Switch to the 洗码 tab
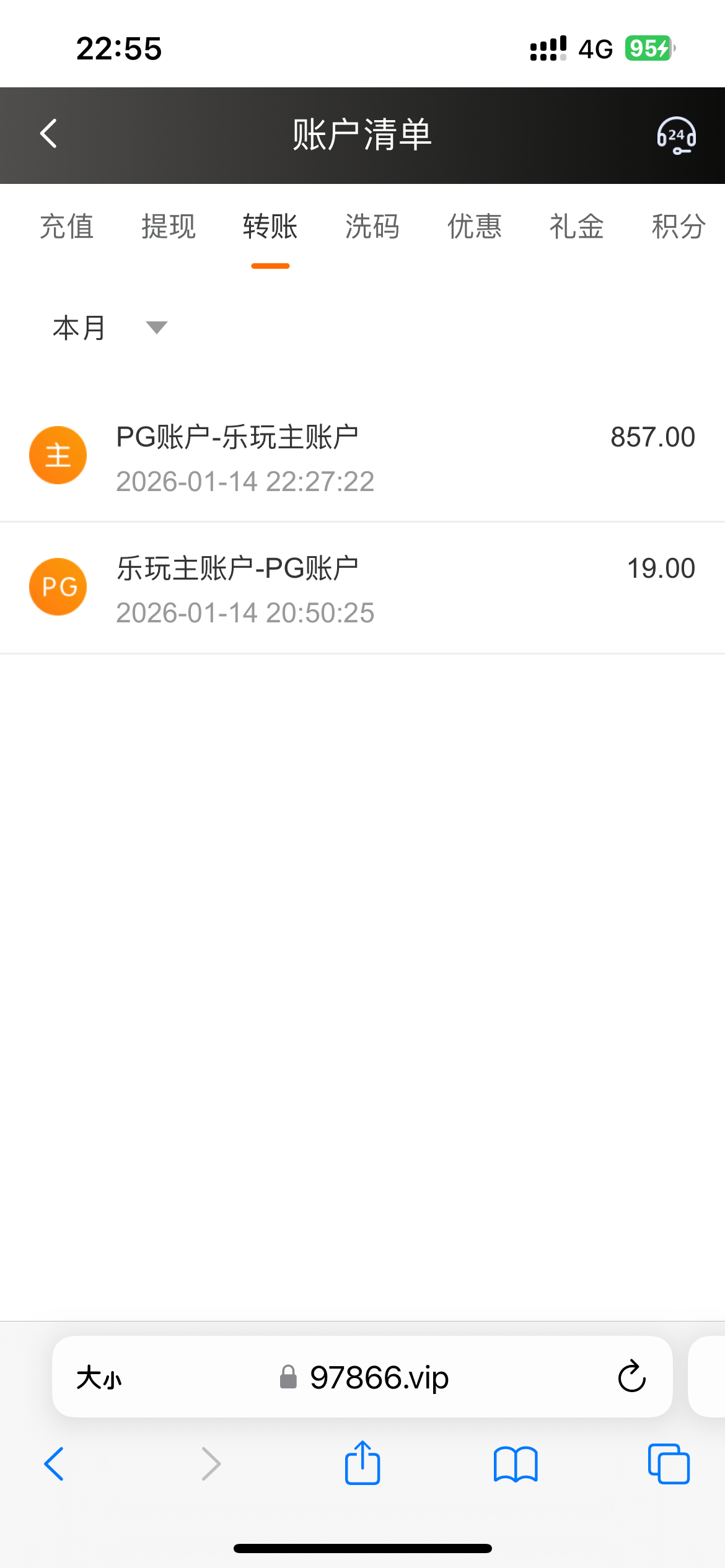 pos(372,227)
